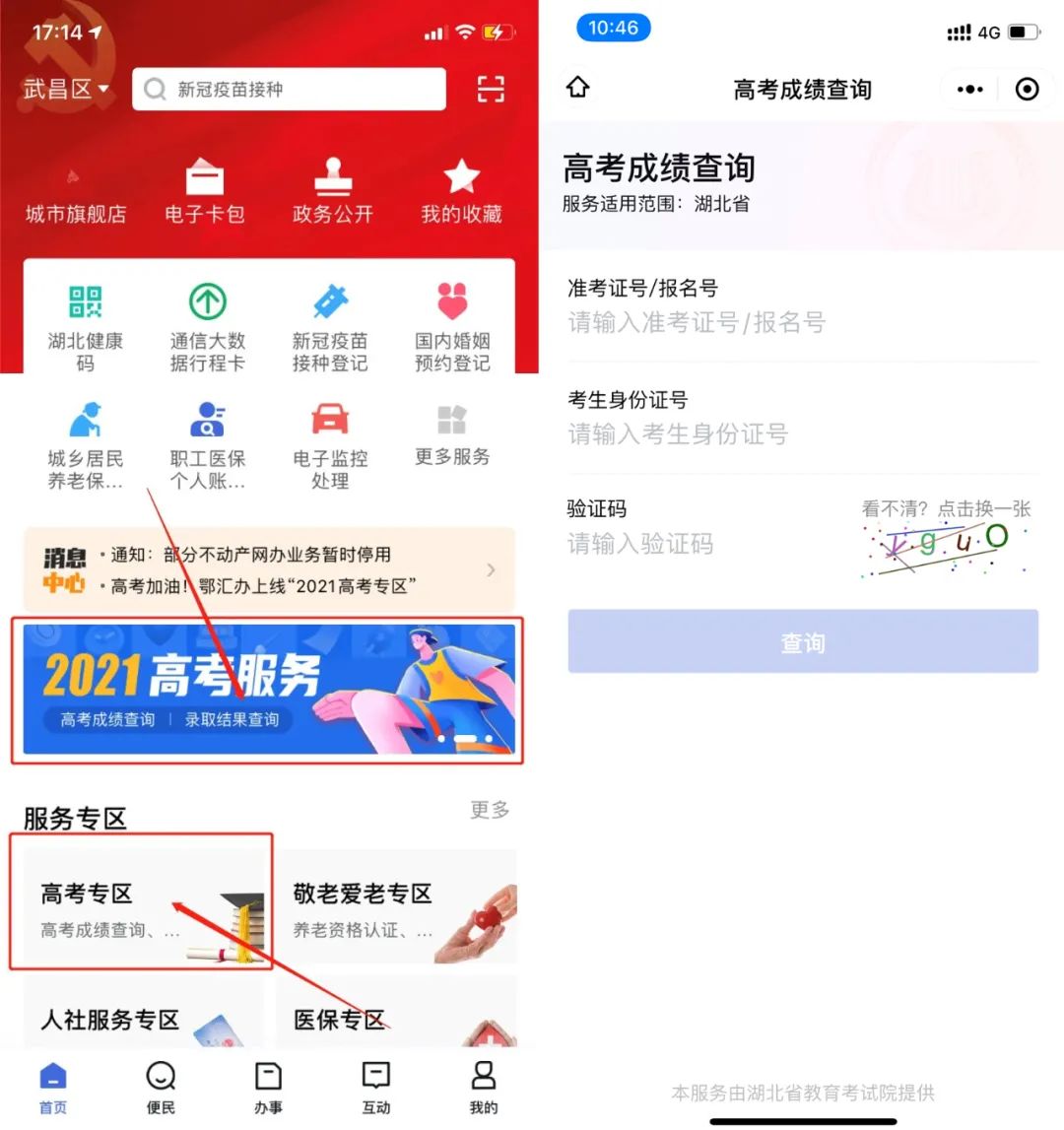
Task: Switch to the 我的 tab
Action: pyautogui.click(x=483, y=1087)
